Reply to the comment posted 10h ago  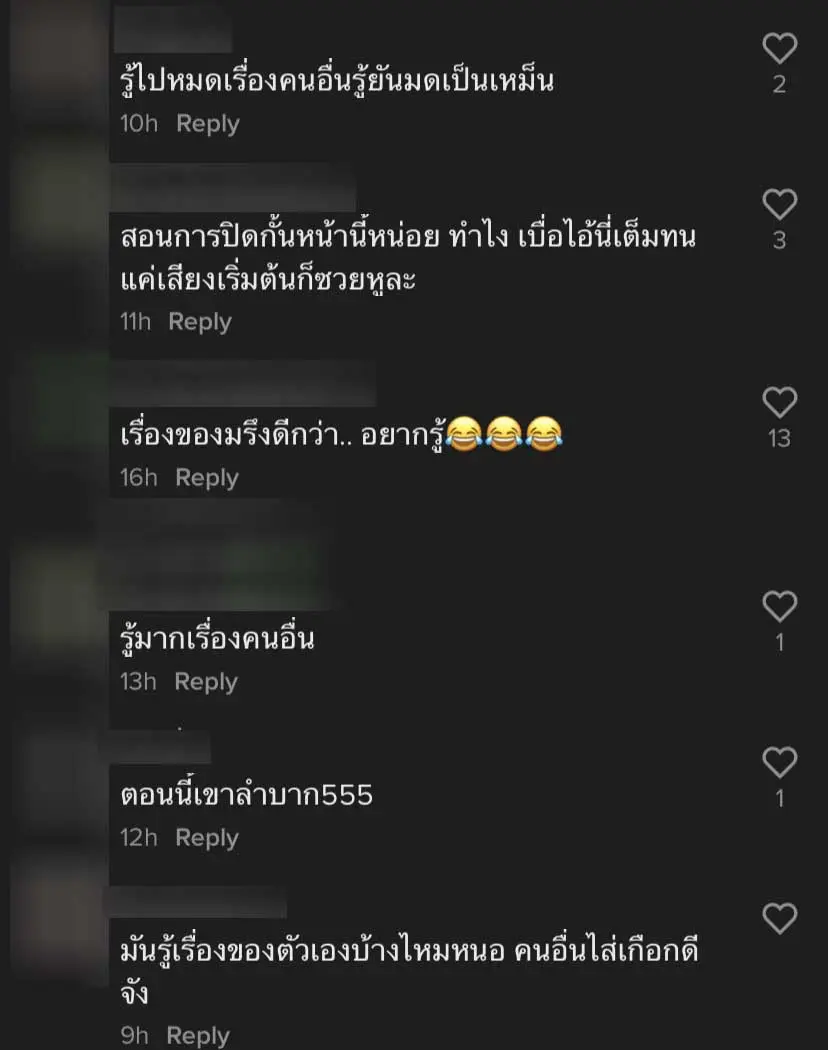point(208,124)
